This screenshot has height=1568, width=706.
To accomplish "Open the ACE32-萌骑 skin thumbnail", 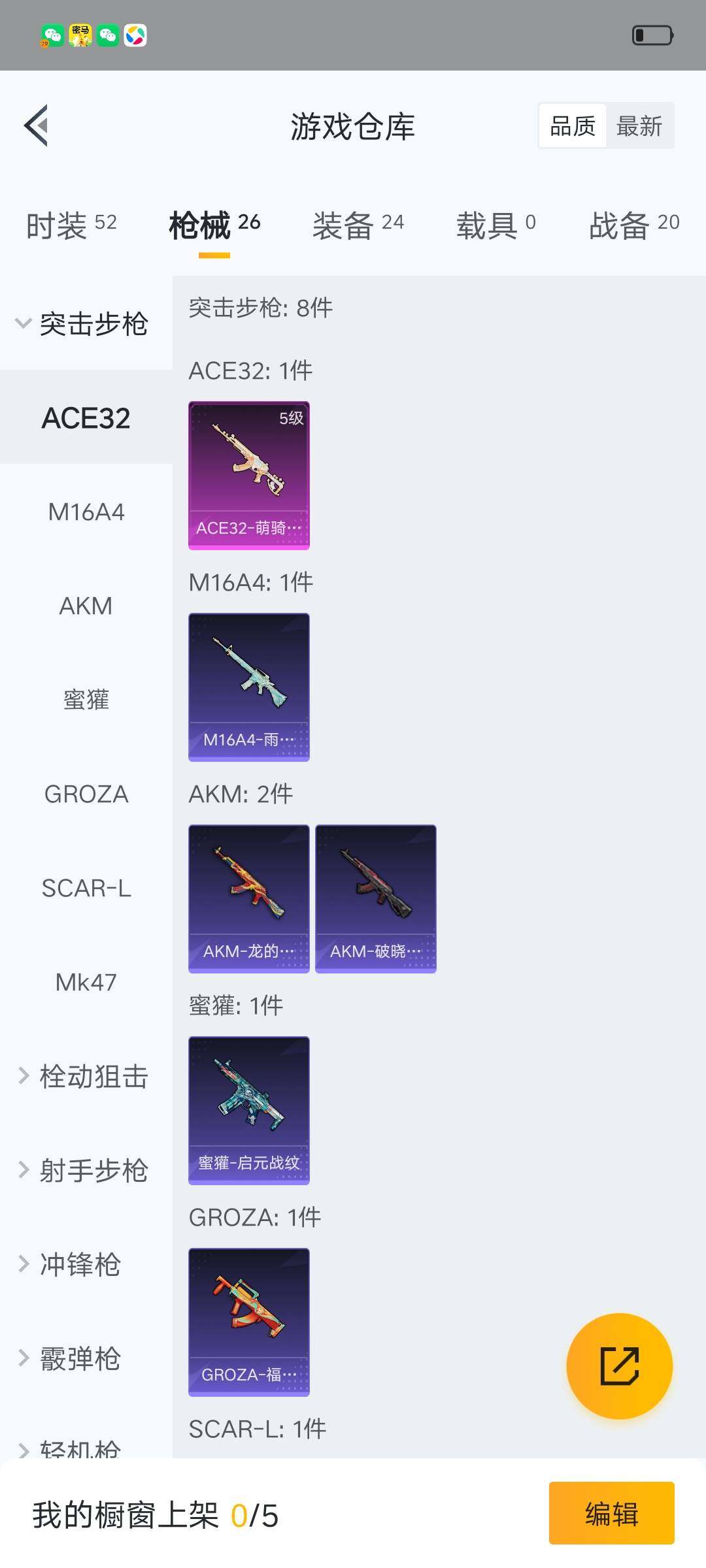I will click(248, 475).
